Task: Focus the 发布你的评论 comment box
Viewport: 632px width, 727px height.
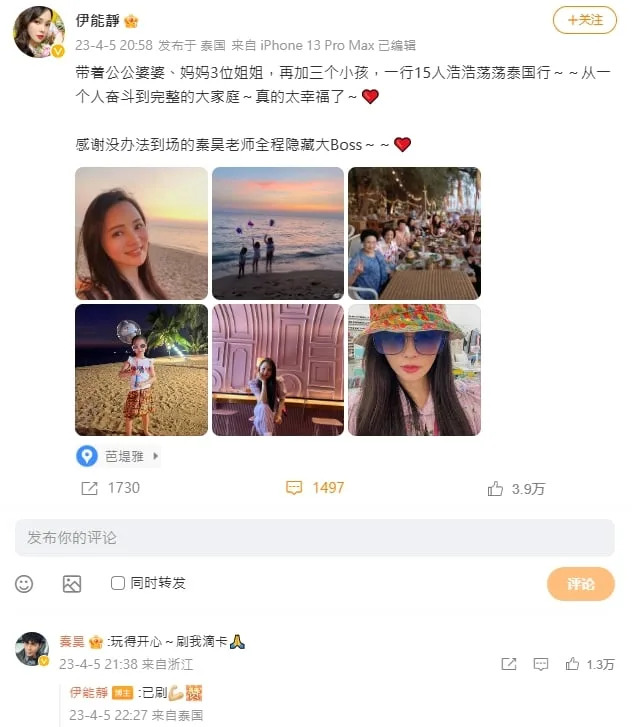Action: point(314,537)
